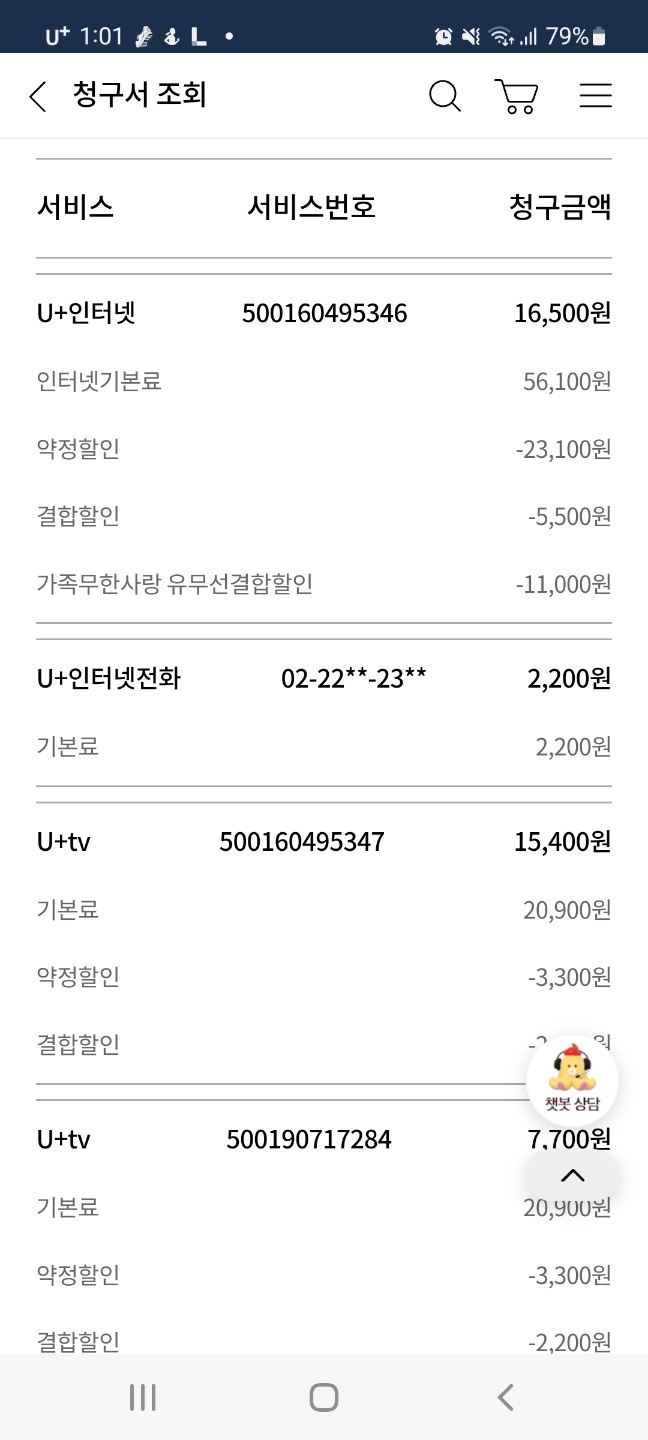
Task: Open recent apps from navigation bar
Action: 143,1397
